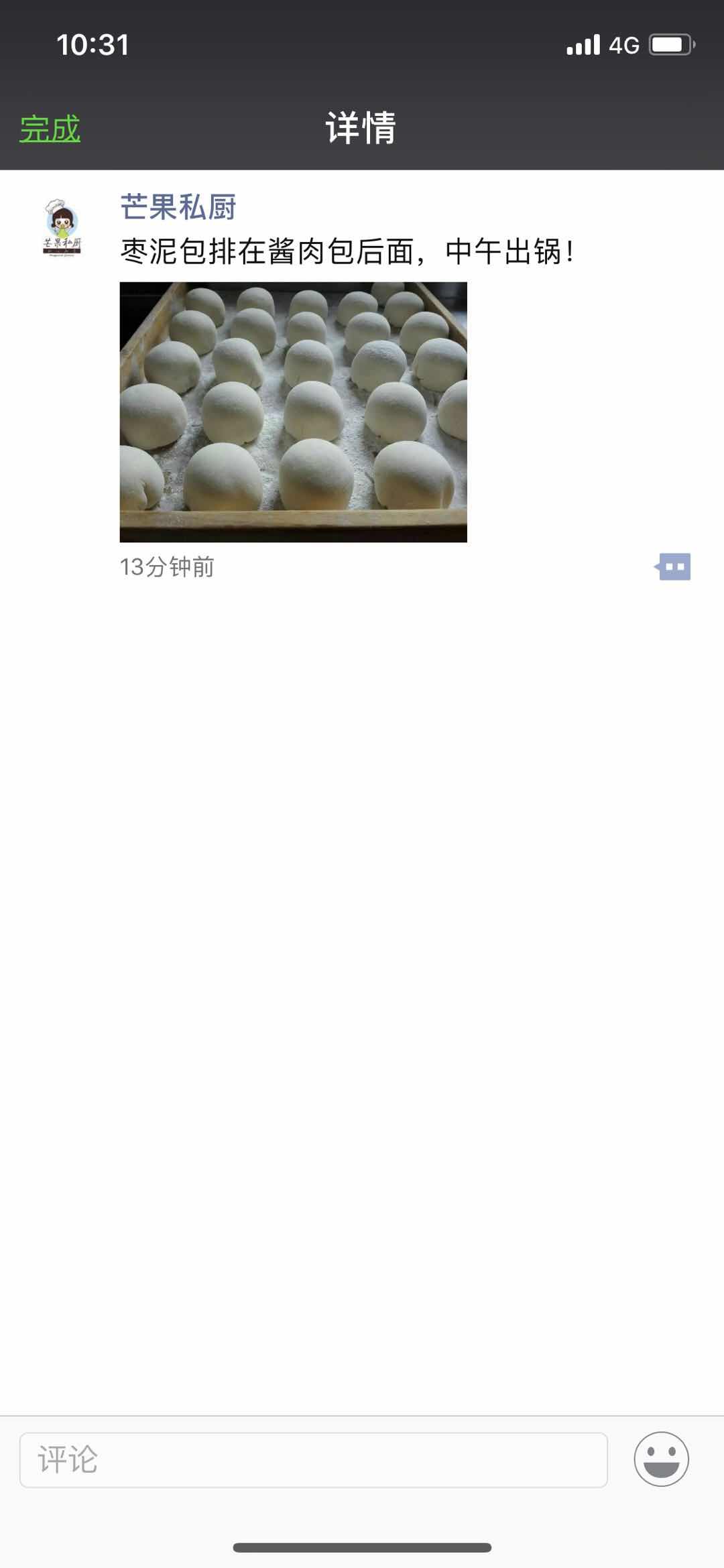Open the emoji picker next to 评论

[x=661, y=1459]
